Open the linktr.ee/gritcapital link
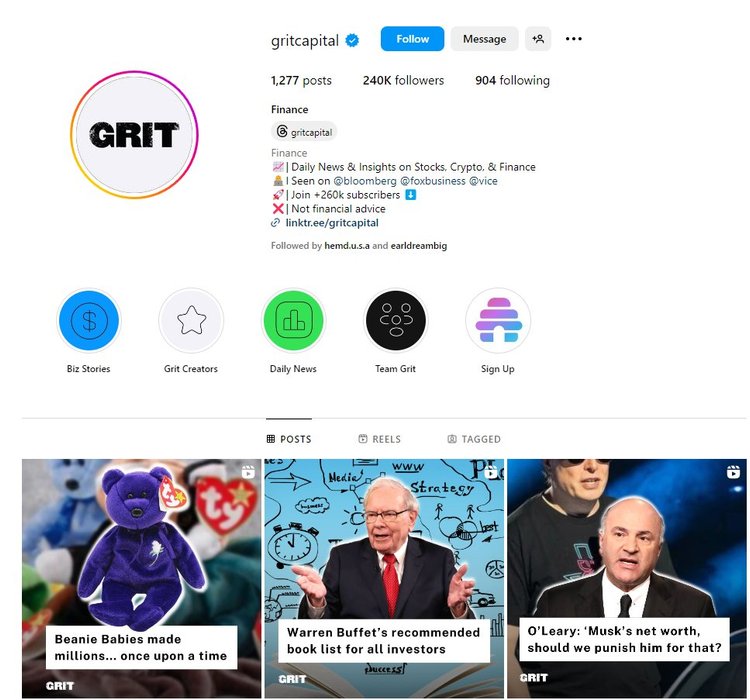Screen dimensions: 750x700 click(x=331, y=223)
